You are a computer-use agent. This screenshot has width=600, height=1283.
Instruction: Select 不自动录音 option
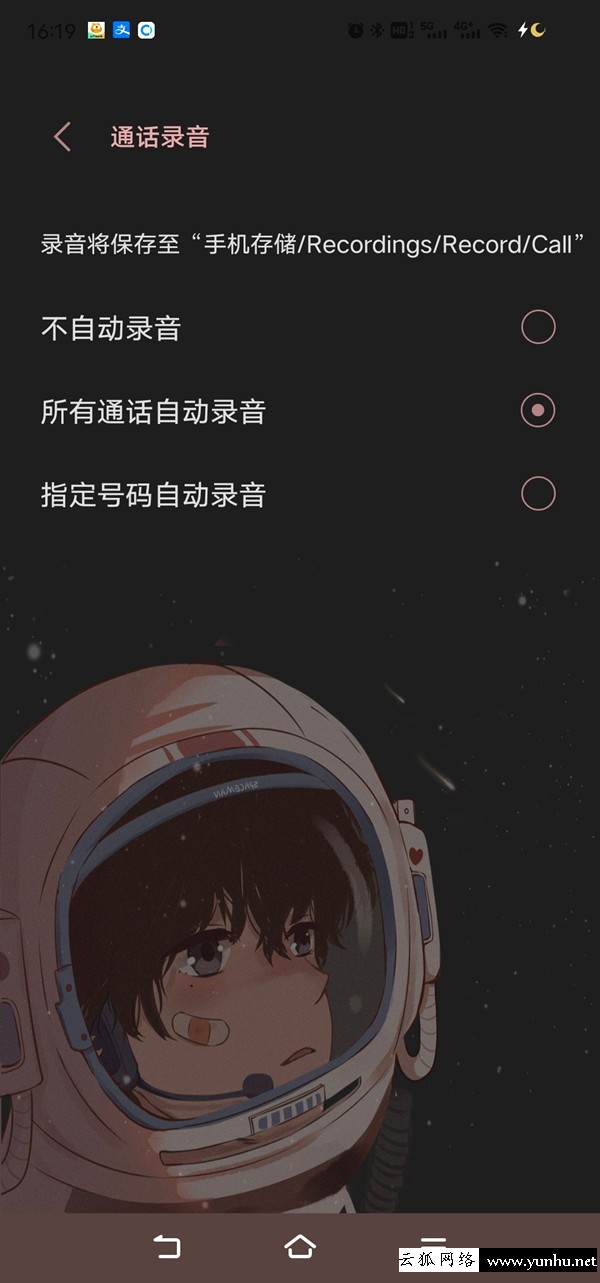(x=538, y=327)
